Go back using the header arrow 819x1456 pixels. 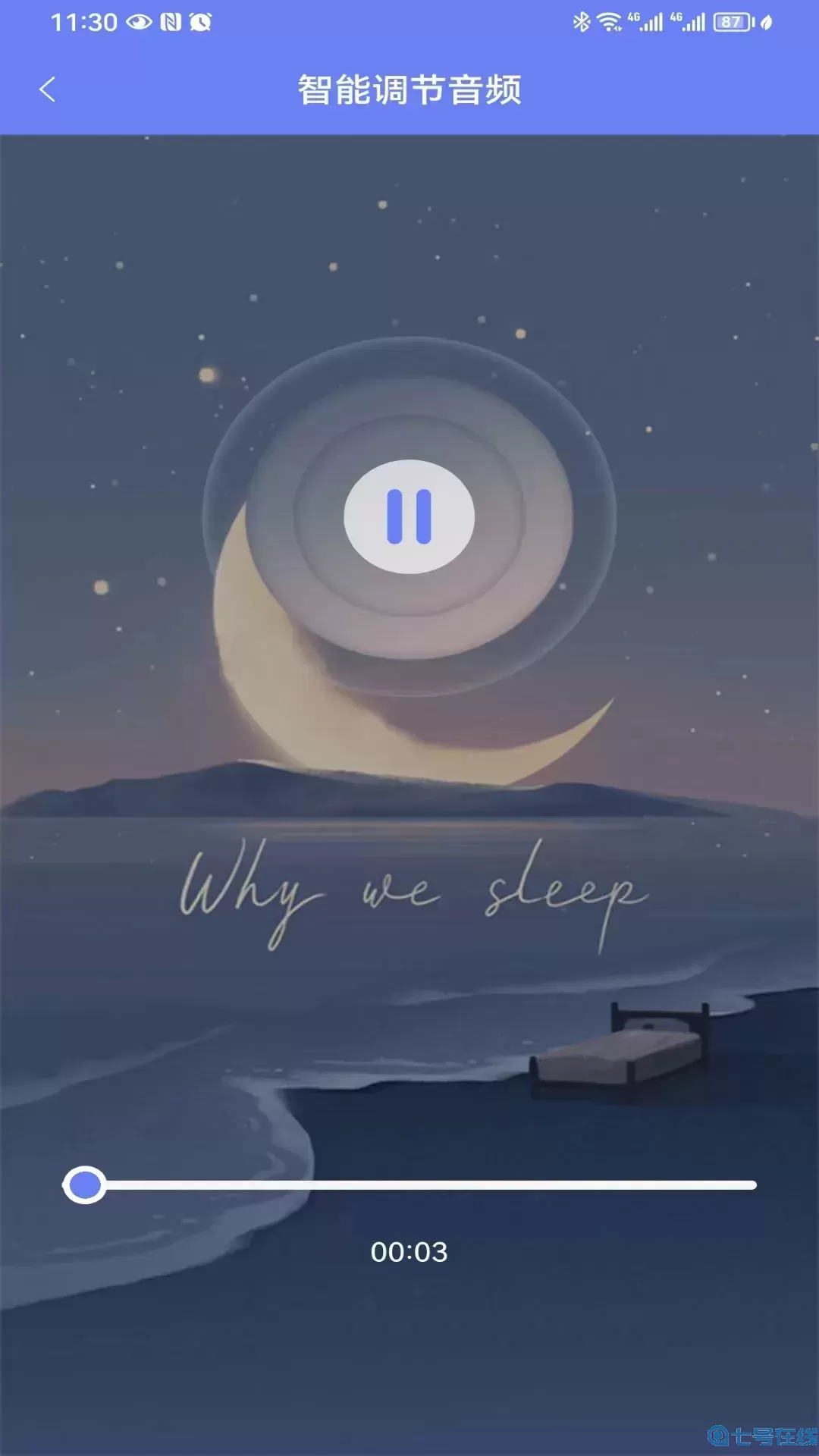(47, 89)
